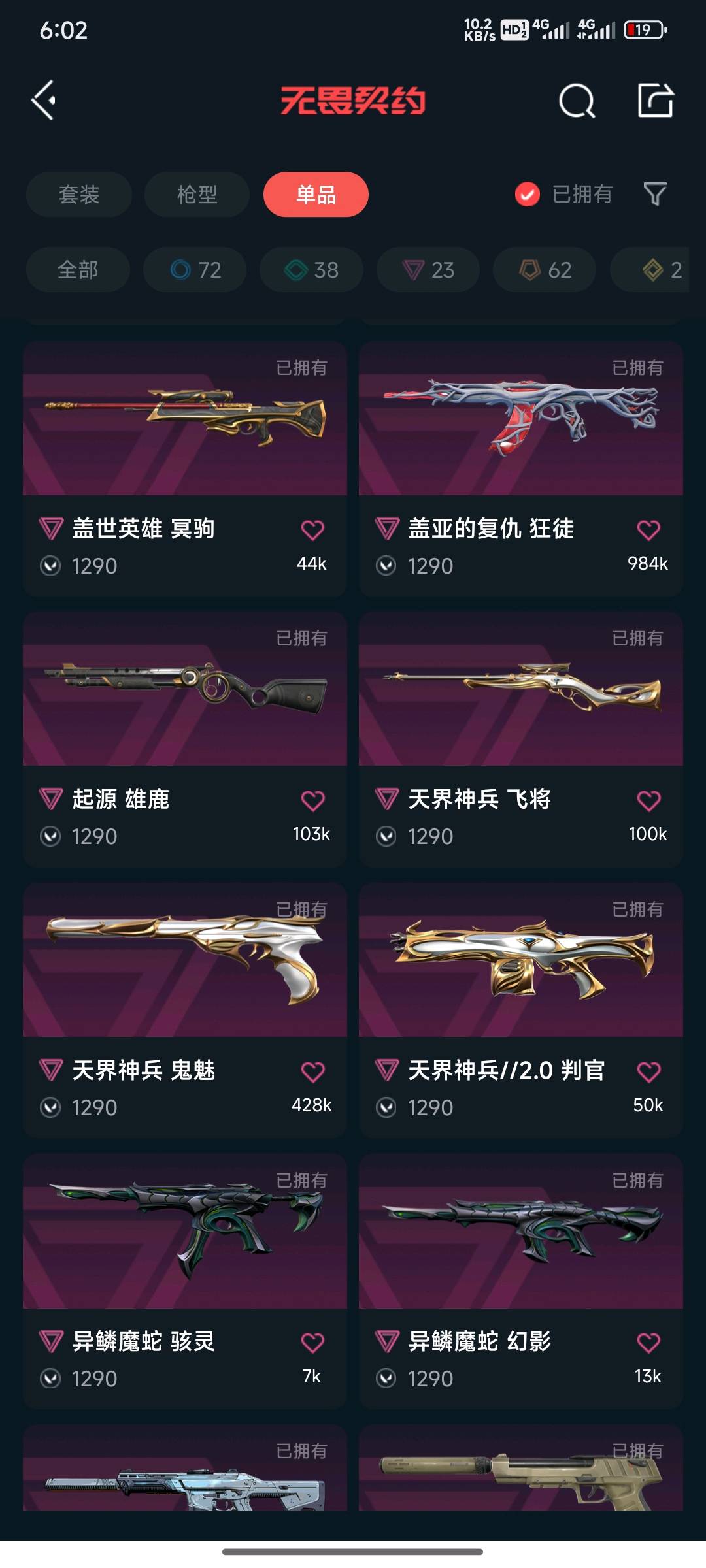Go back using the top-left arrow
This screenshot has width=706, height=1568.
click(x=43, y=101)
